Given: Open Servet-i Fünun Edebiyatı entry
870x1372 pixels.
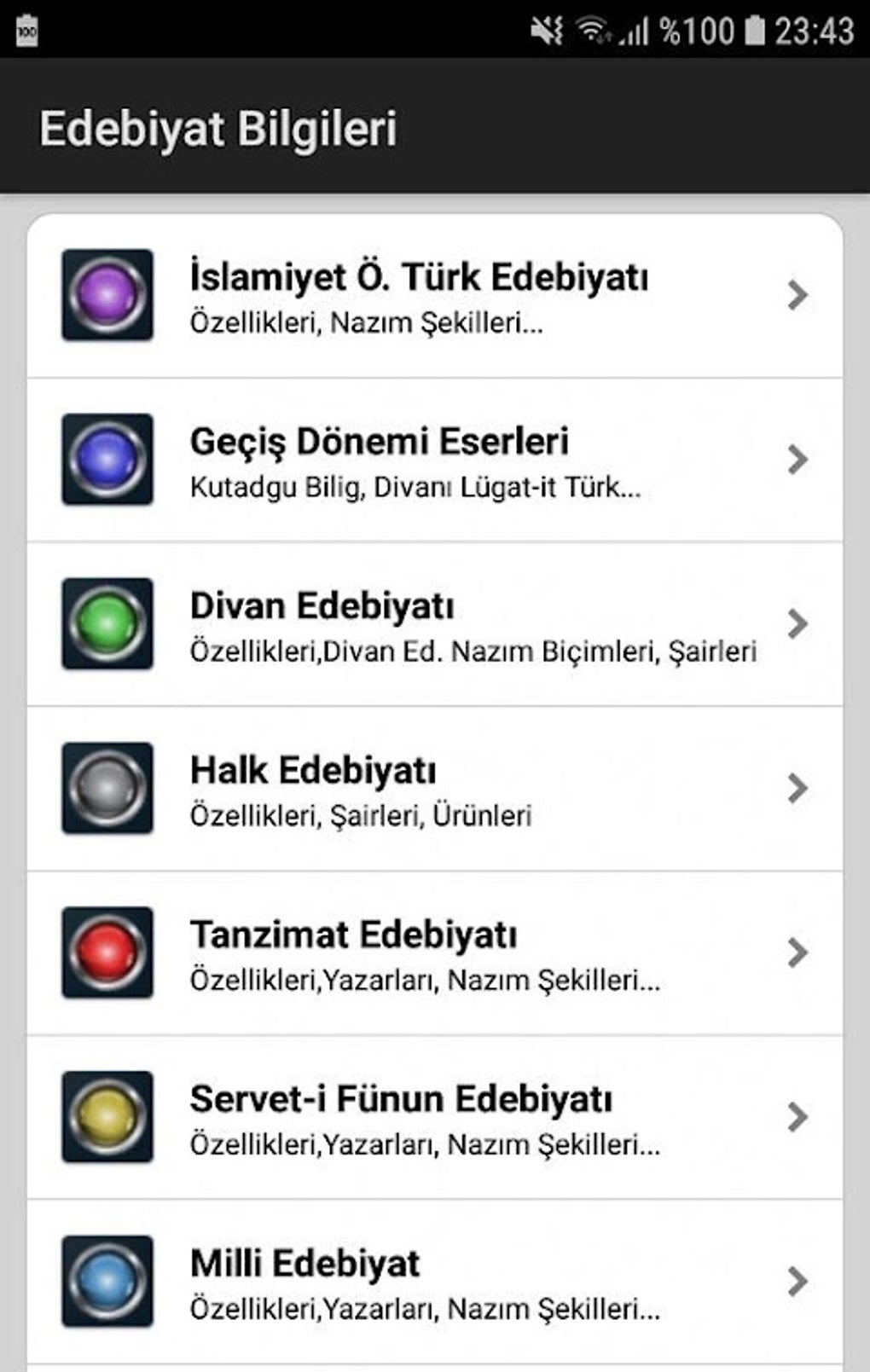Looking at the screenshot, I should [434, 1119].
